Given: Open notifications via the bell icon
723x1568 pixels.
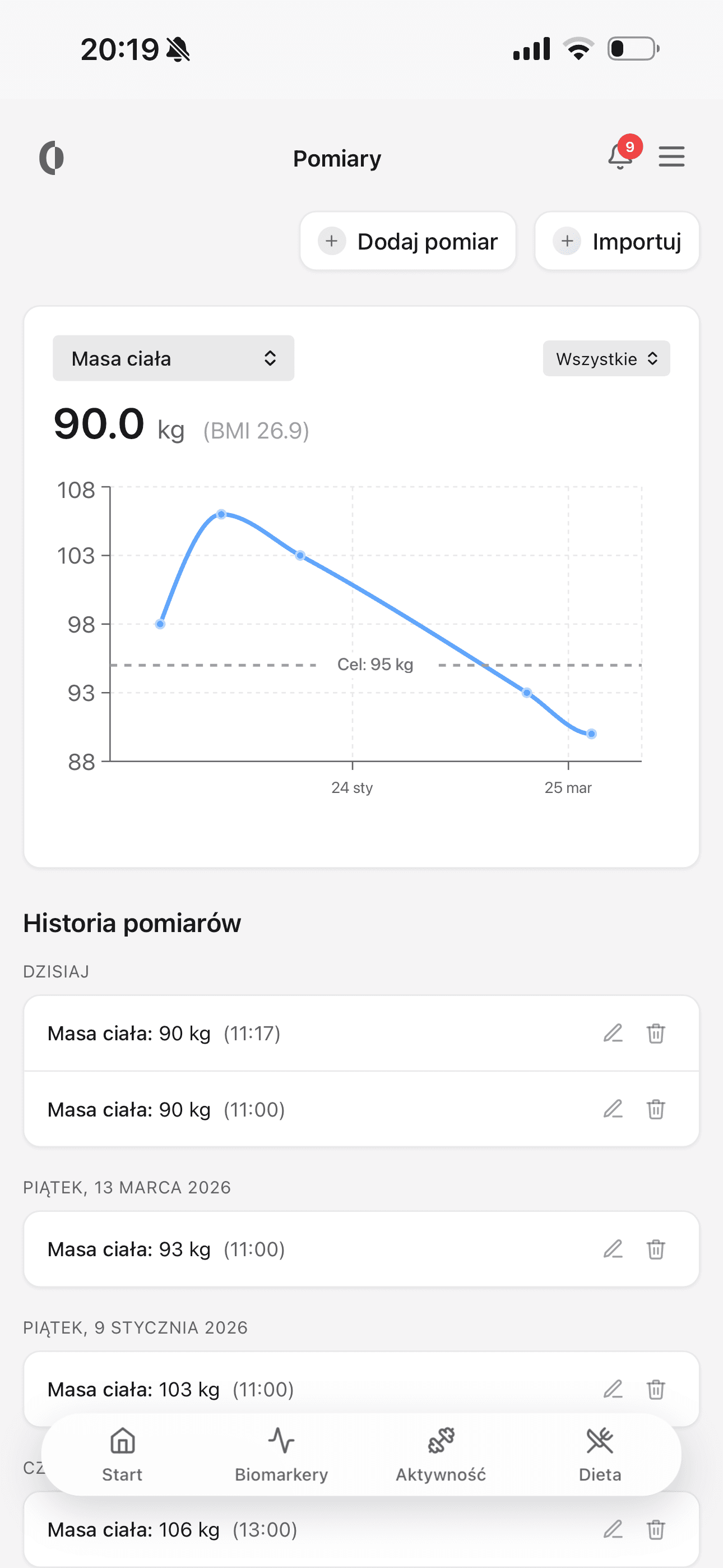Looking at the screenshot, I should point(618,157).
